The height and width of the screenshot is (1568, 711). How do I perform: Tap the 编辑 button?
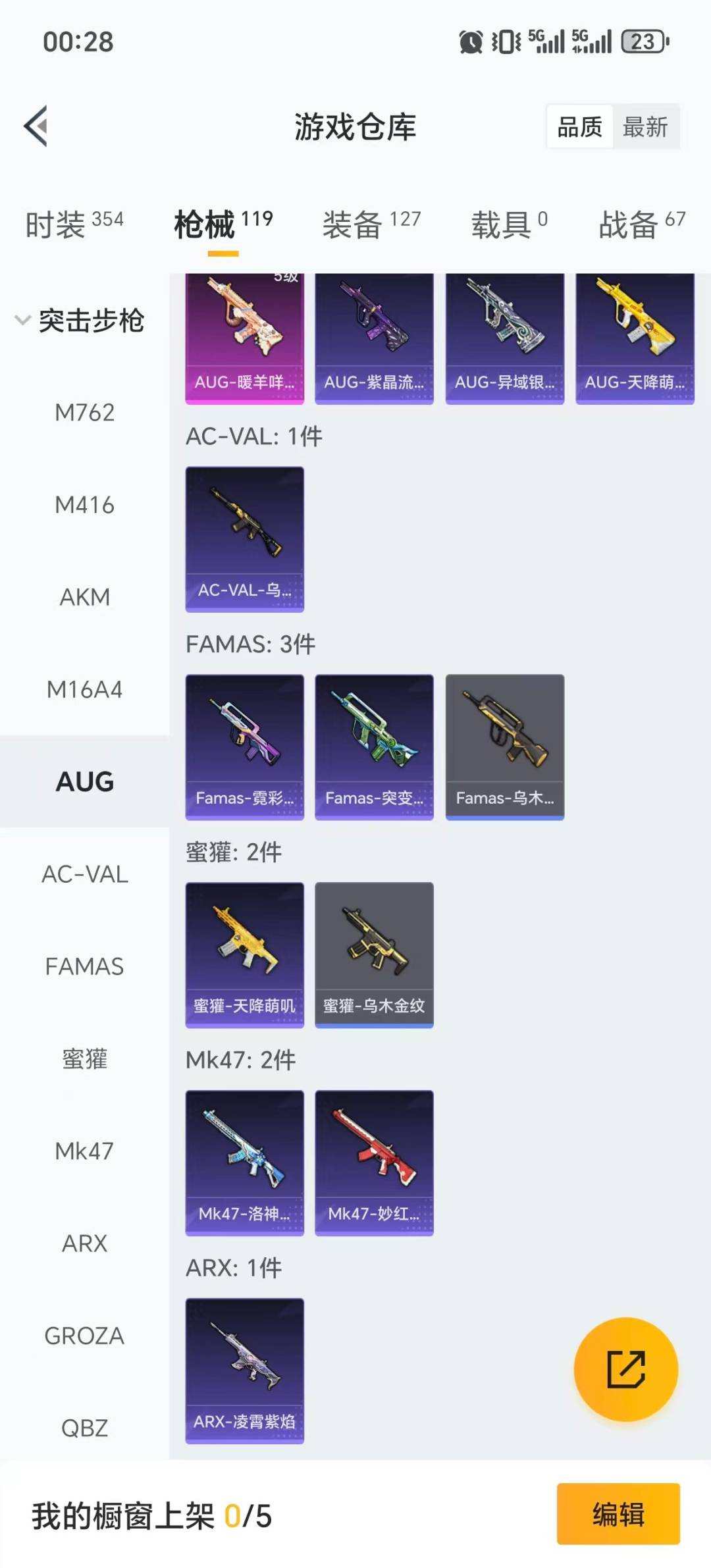click(618, 1513)
